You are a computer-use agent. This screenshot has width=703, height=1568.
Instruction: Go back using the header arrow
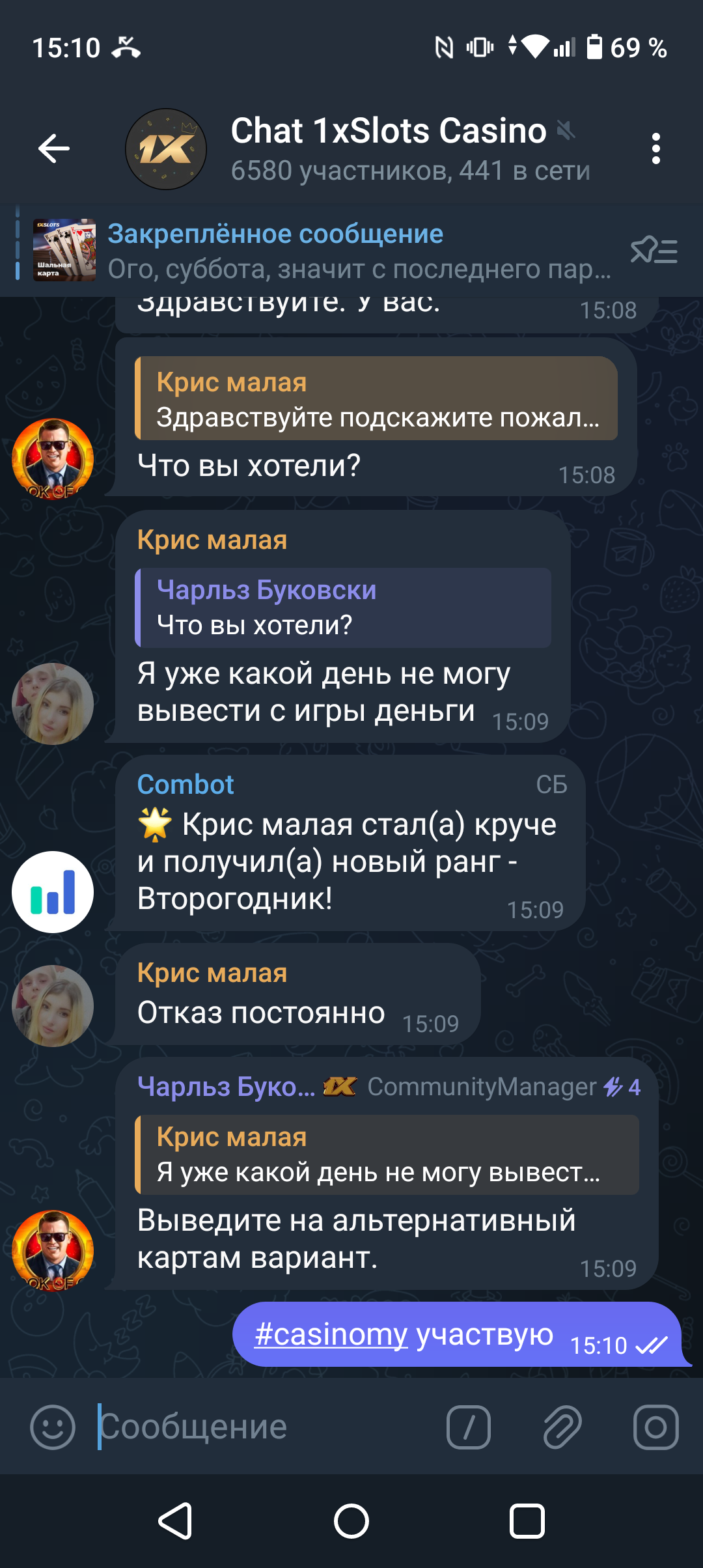point(54,149)
